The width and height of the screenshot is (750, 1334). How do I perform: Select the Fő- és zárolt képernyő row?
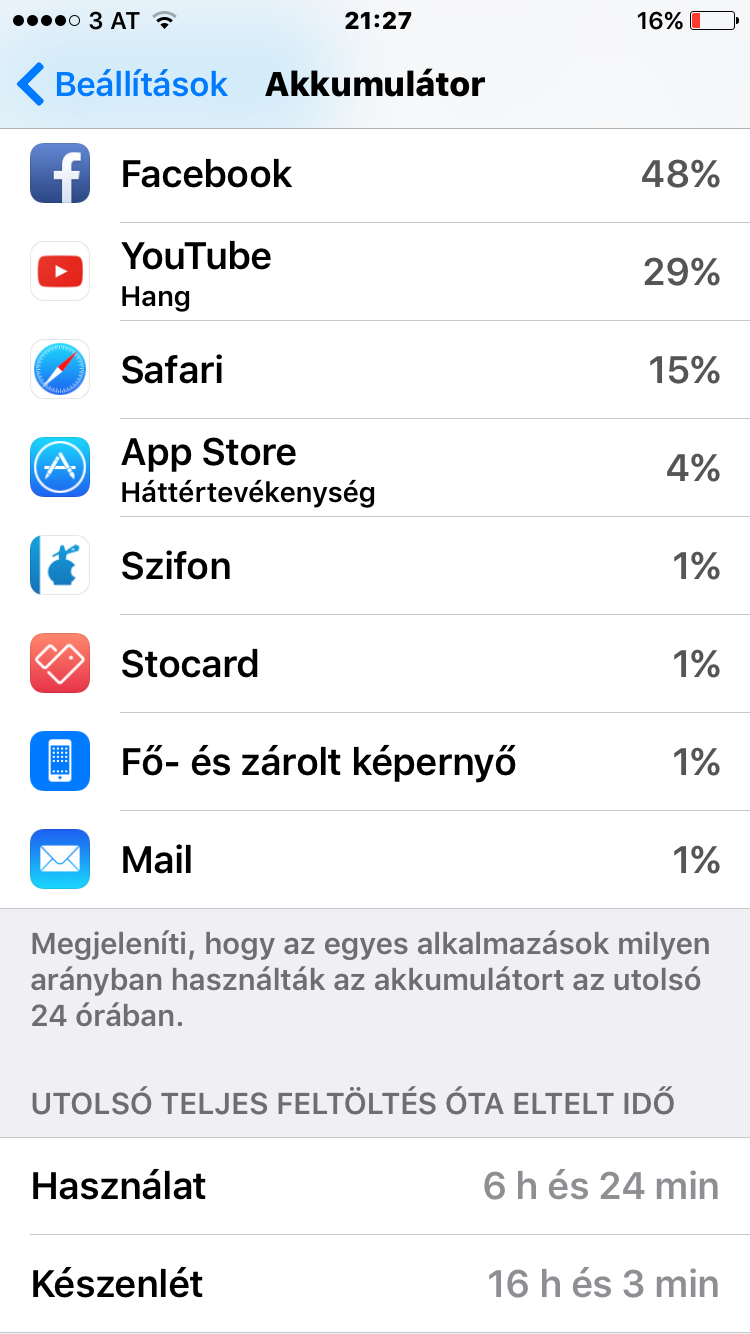[375, 762]
